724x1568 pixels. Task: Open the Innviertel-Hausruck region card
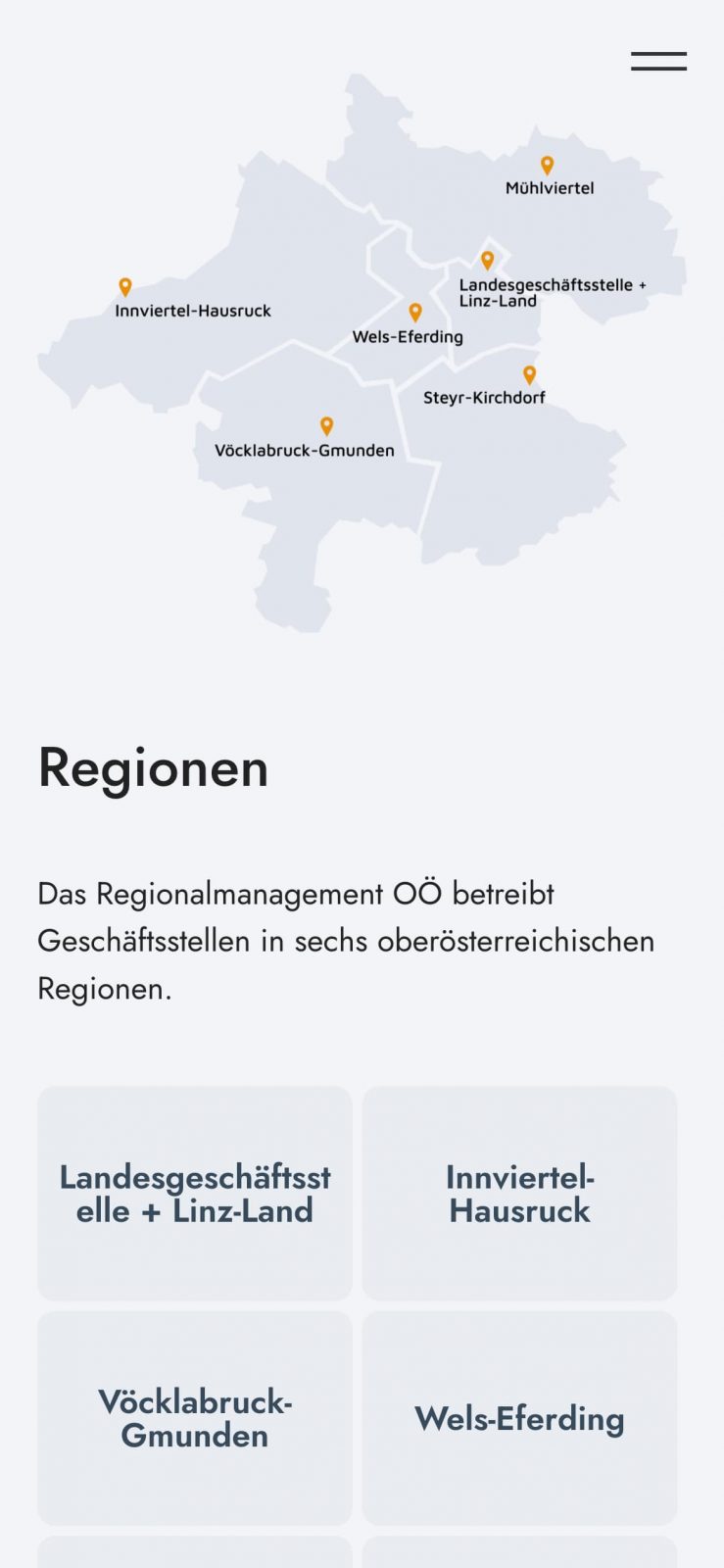(x=519, y=1193)
